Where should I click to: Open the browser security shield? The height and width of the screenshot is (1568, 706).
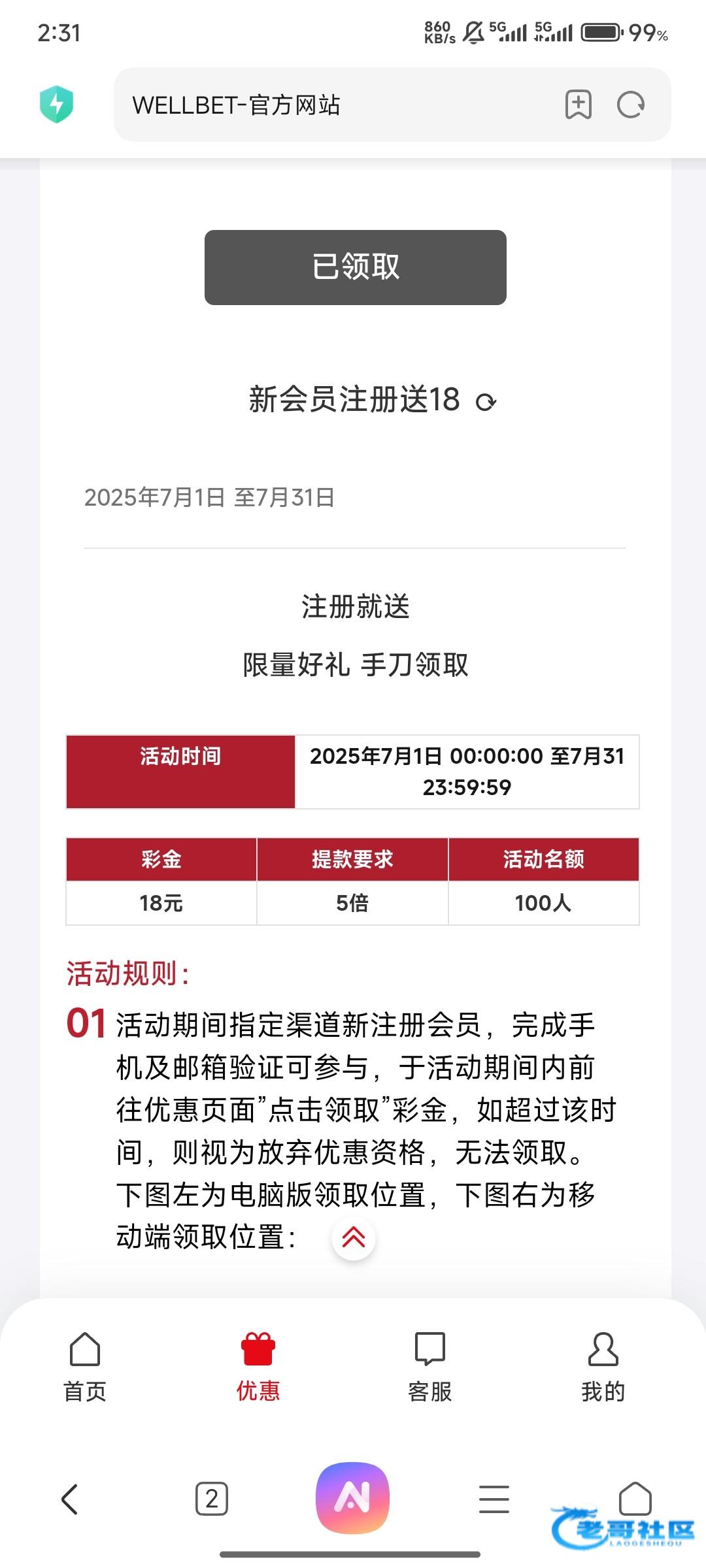(x=57, y=105)
